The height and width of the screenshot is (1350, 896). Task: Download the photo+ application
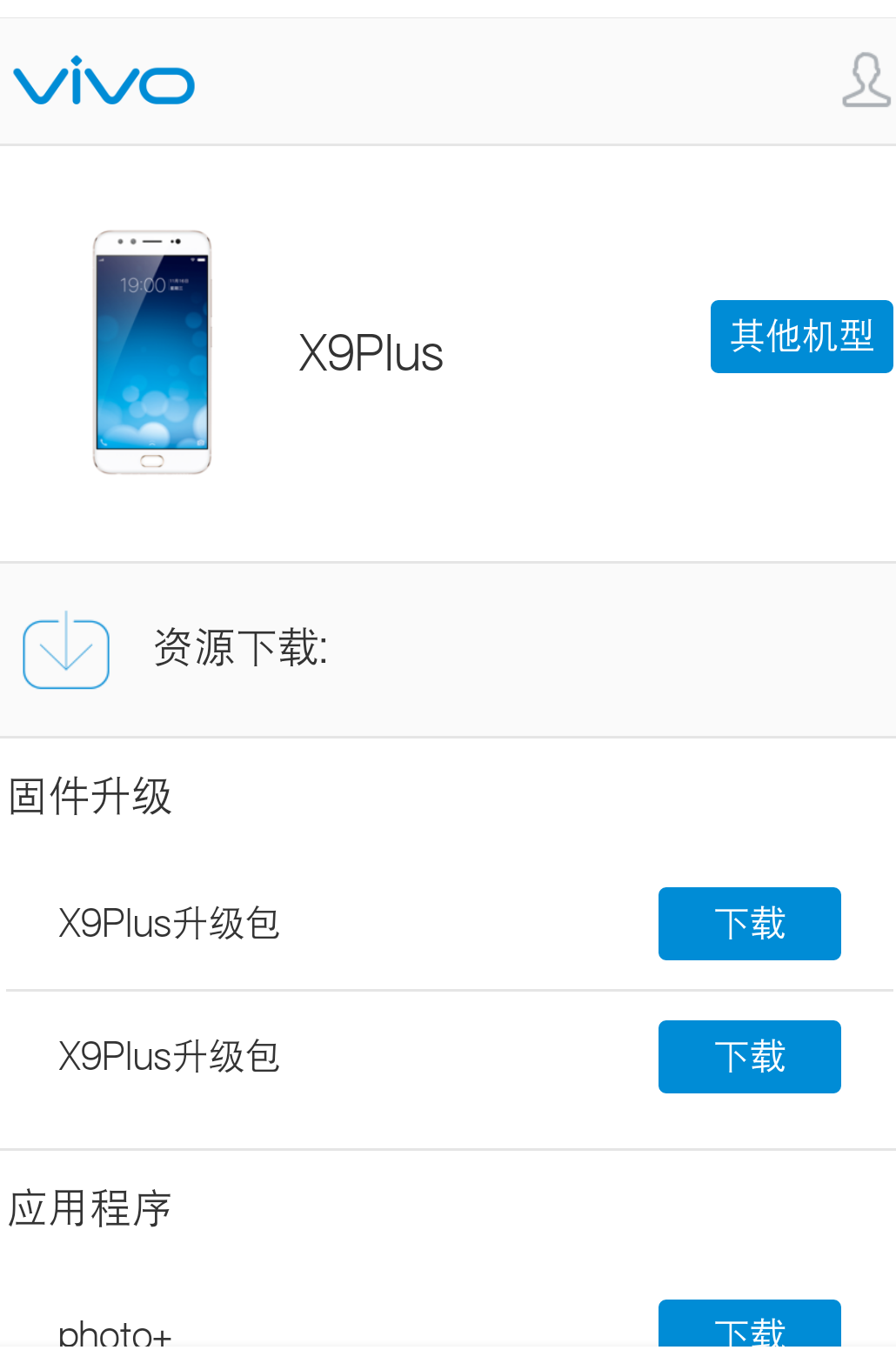pyautogui.click(x=749, y=1329)
